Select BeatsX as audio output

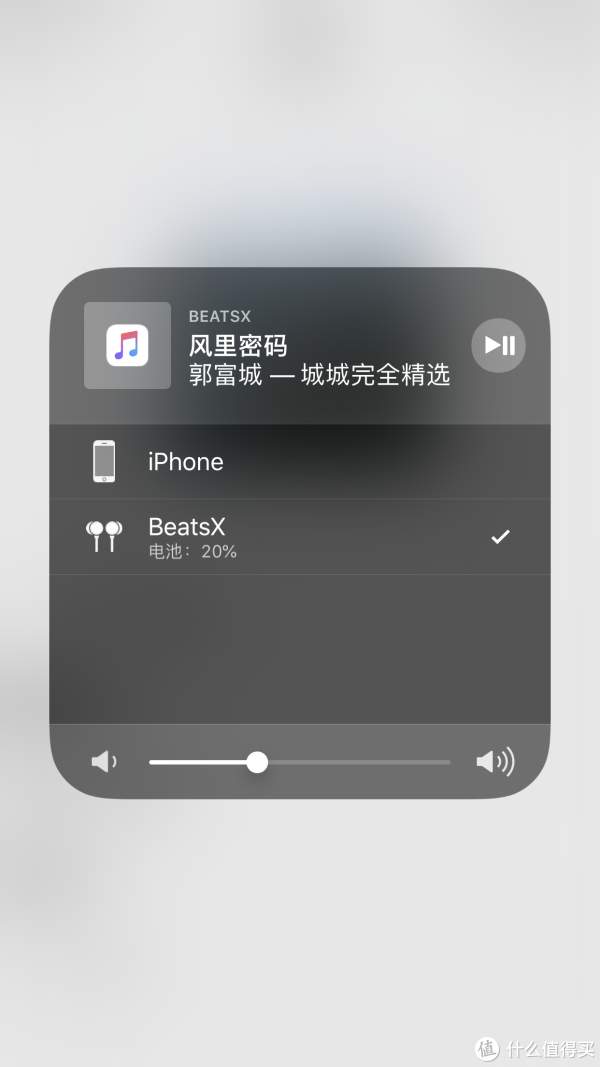[x=300, y=537]
